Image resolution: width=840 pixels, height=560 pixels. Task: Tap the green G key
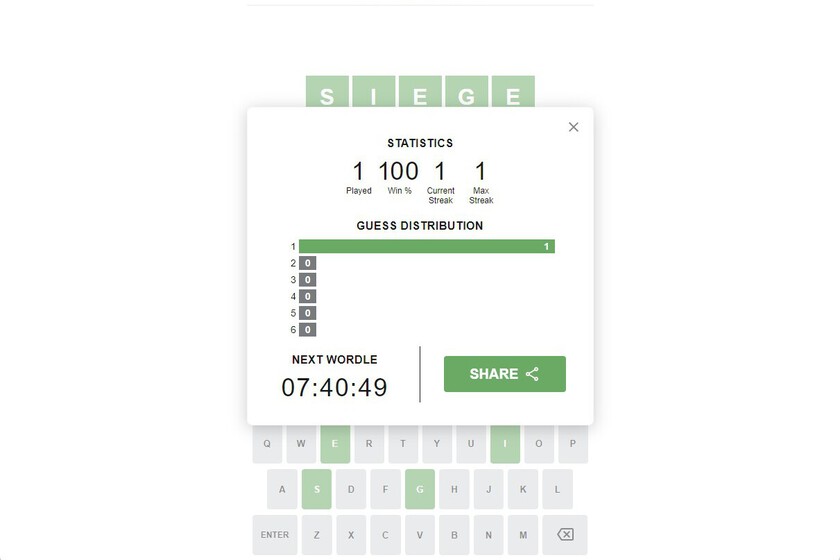[420, 490]
